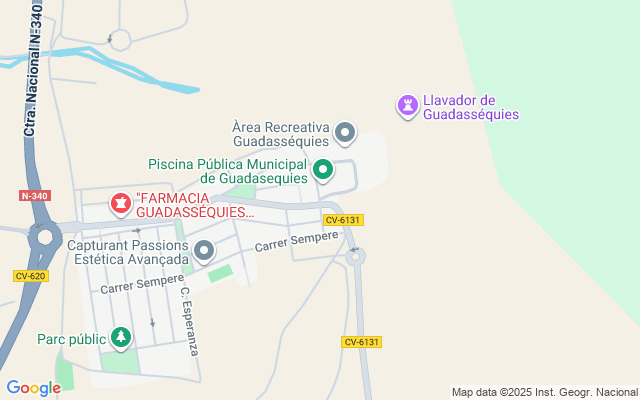Image resolution: width=640 pixels, height=400 pixels.
Task: Open the Àrea Recreativa Guadasséquies pin
Action: [x=345, y=132]
